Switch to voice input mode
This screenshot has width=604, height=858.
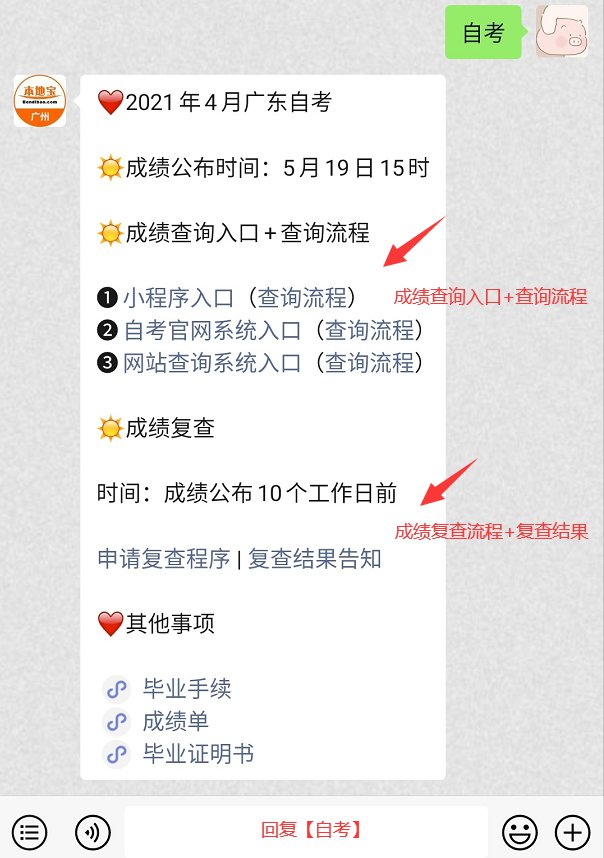93,831
